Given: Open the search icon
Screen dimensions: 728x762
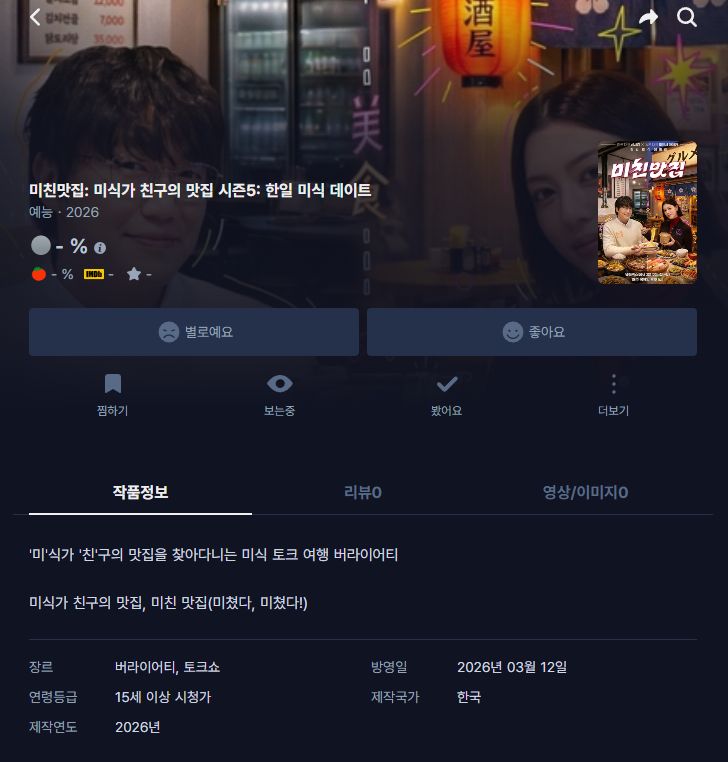Looking at the screenshot, I should click(x=687, y=17).
